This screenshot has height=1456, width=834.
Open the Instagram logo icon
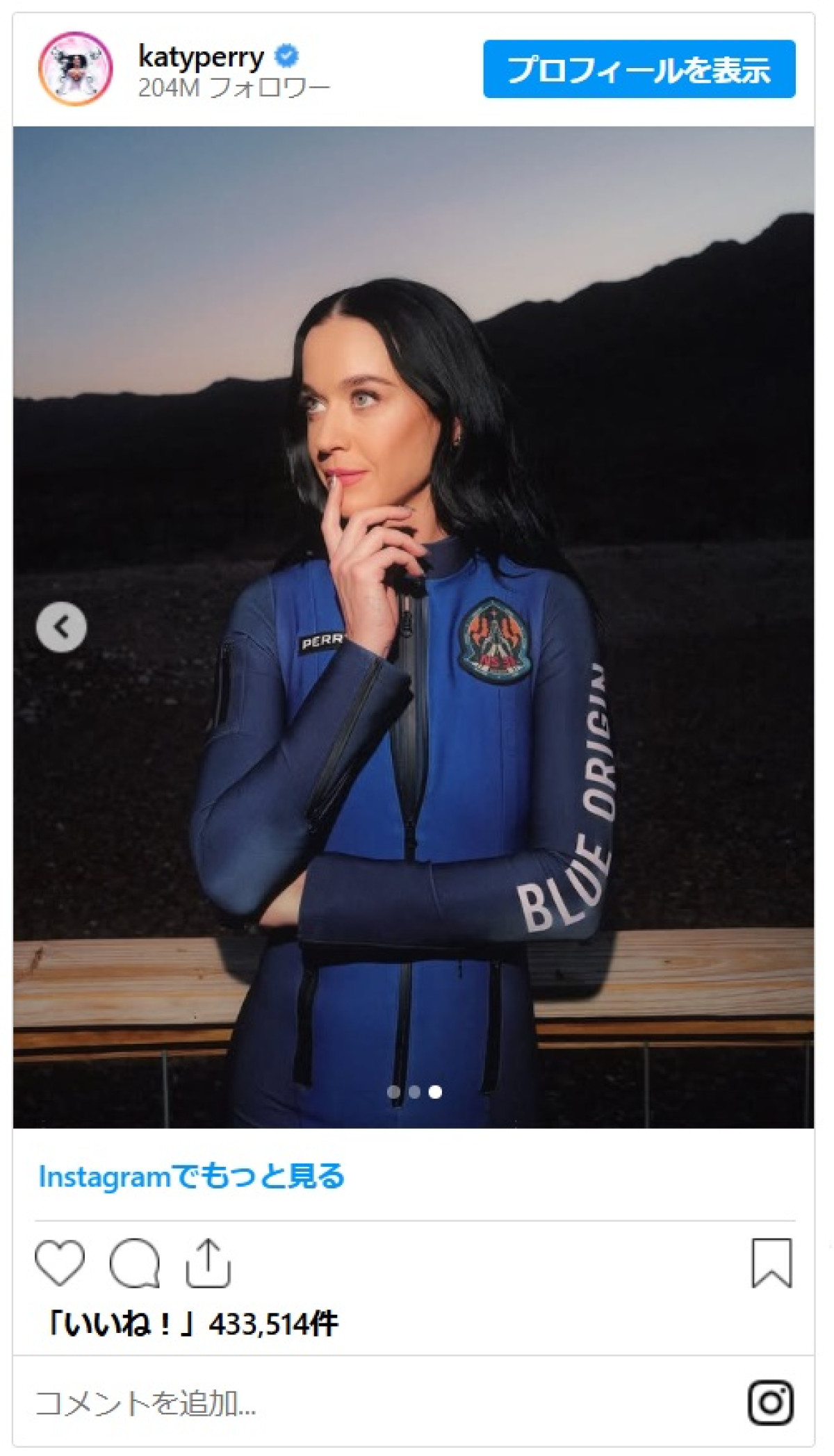771,1402
